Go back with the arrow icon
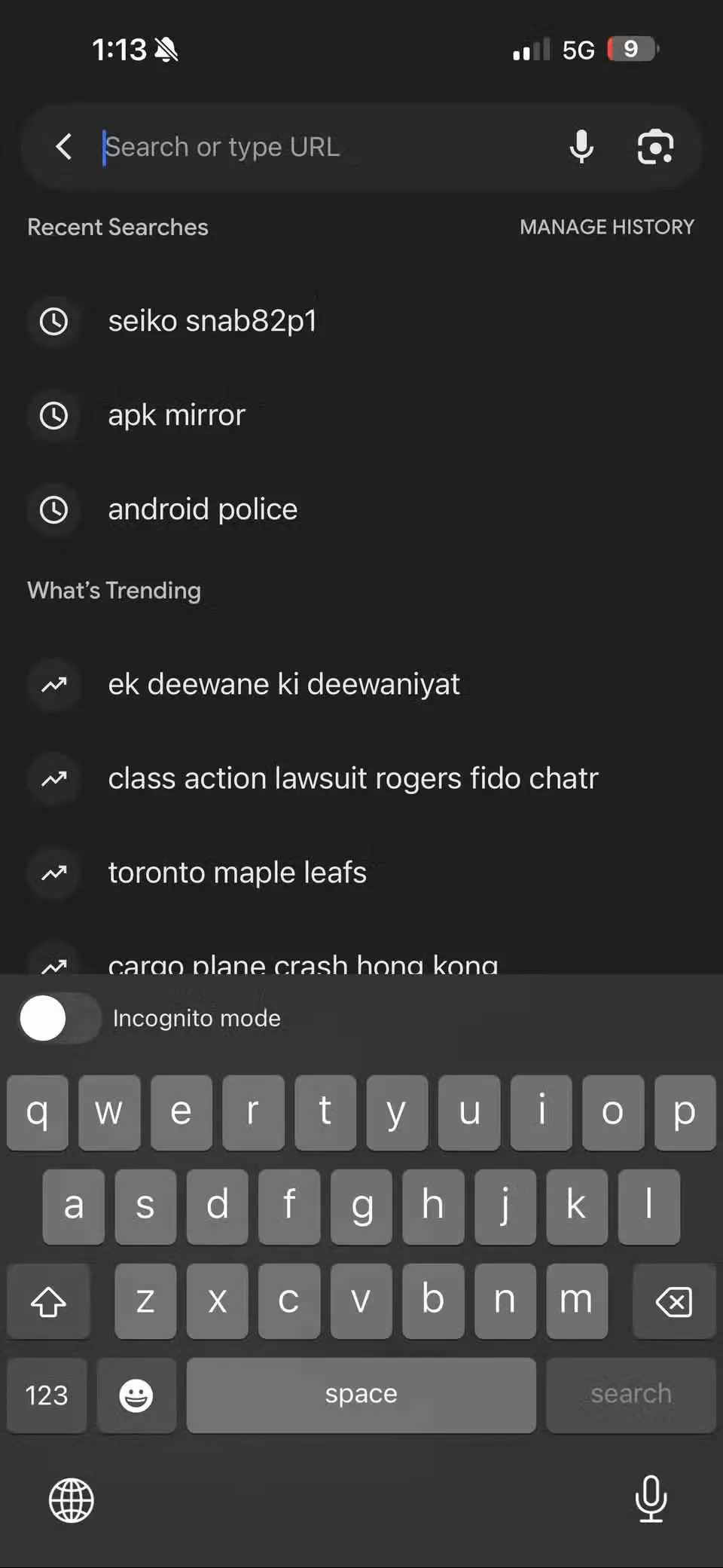The width and height of the screenshot is (723, 1568). (x=64, y=146)
